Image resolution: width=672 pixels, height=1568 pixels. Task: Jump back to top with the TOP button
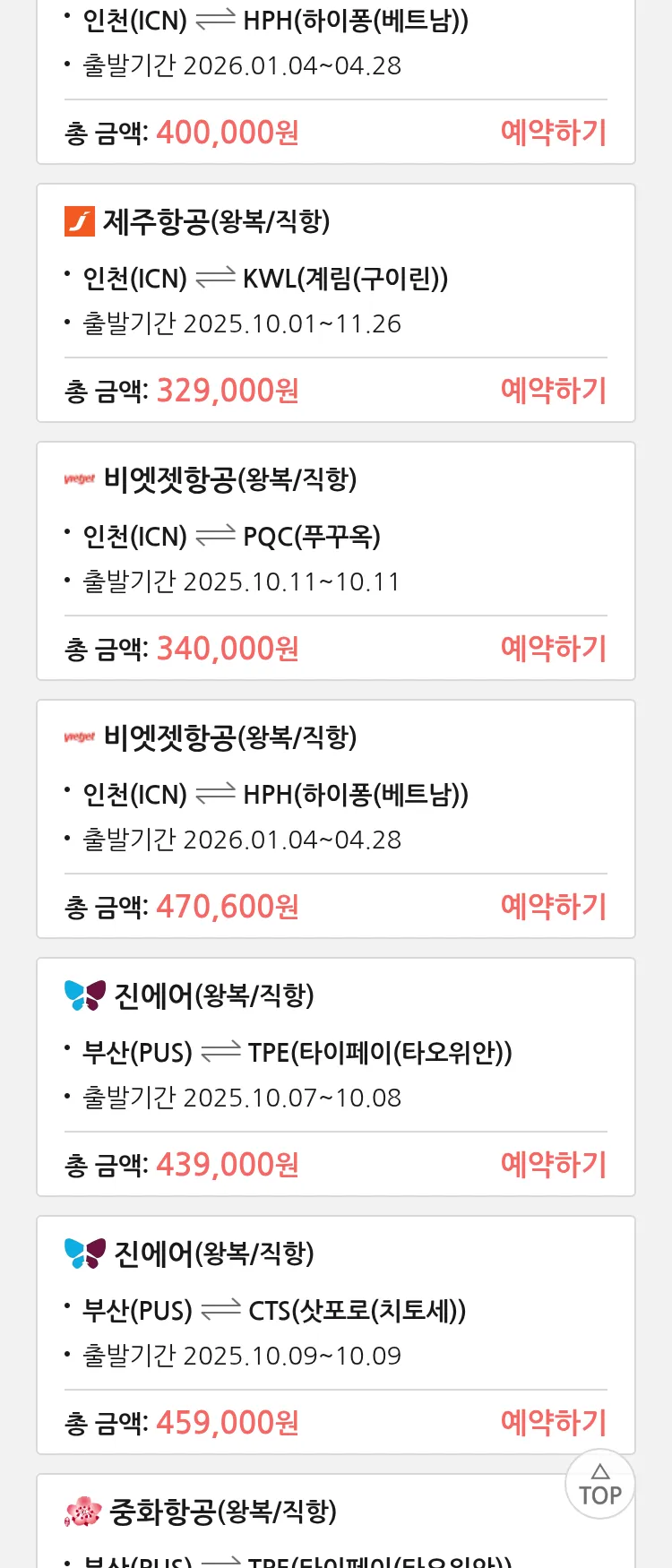click(x=599, y=1485)
